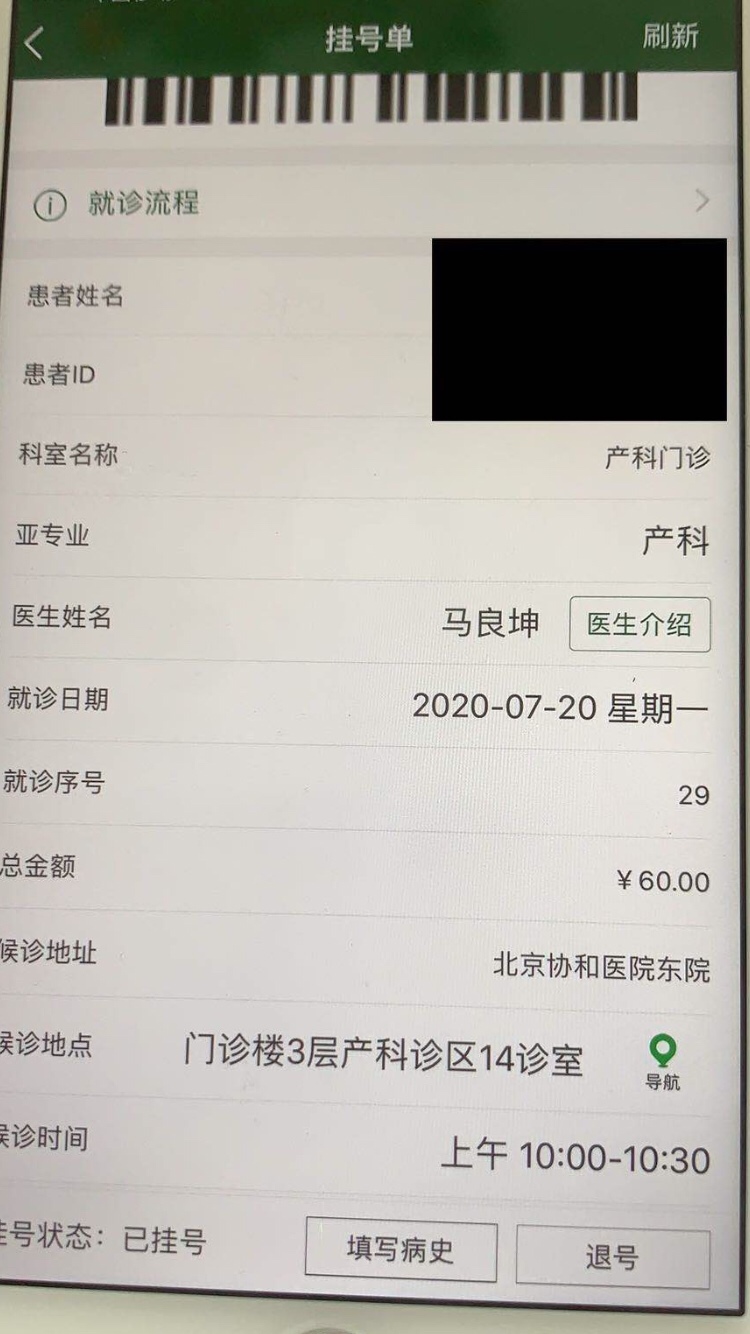Screen dimensions: 750x1334
Task: Cancel the registration with 退号
Action: 612,1257
